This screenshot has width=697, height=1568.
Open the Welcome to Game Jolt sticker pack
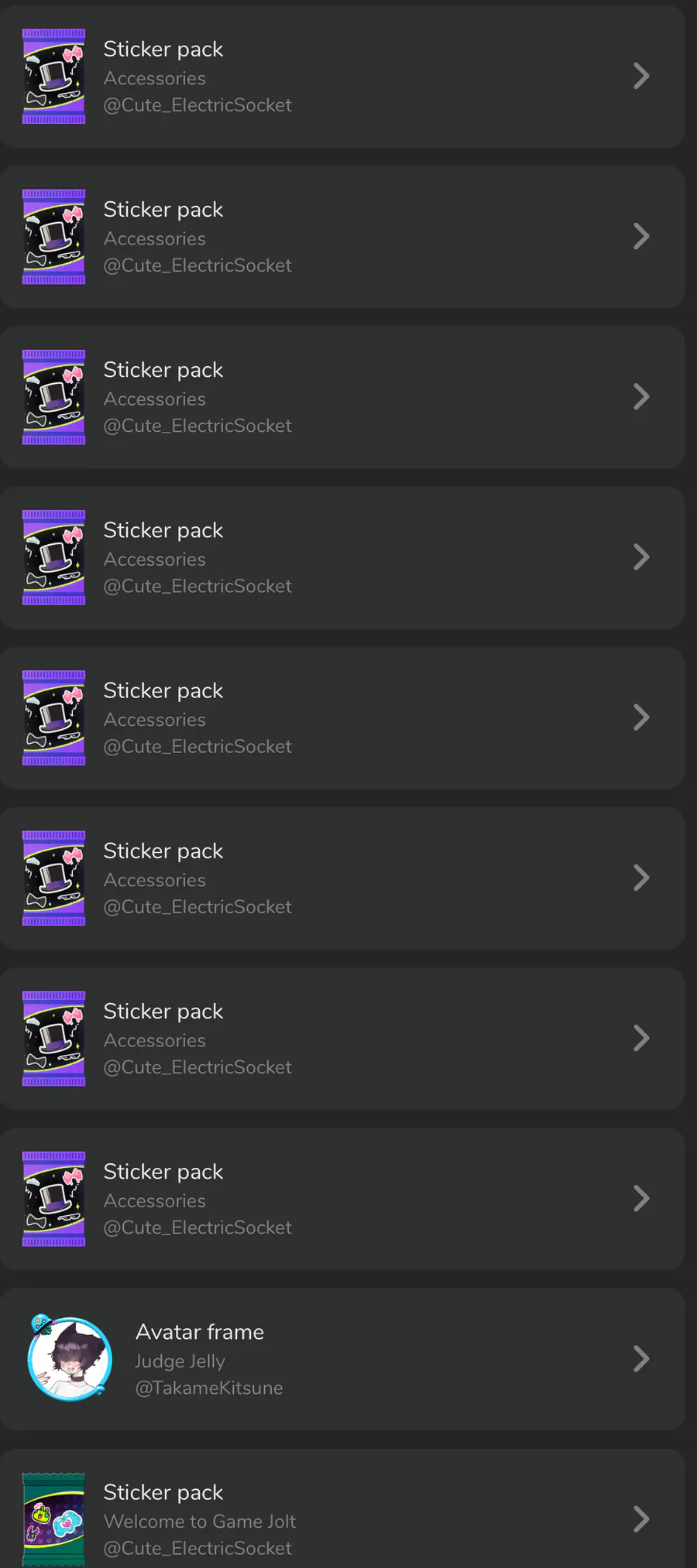342,1509
